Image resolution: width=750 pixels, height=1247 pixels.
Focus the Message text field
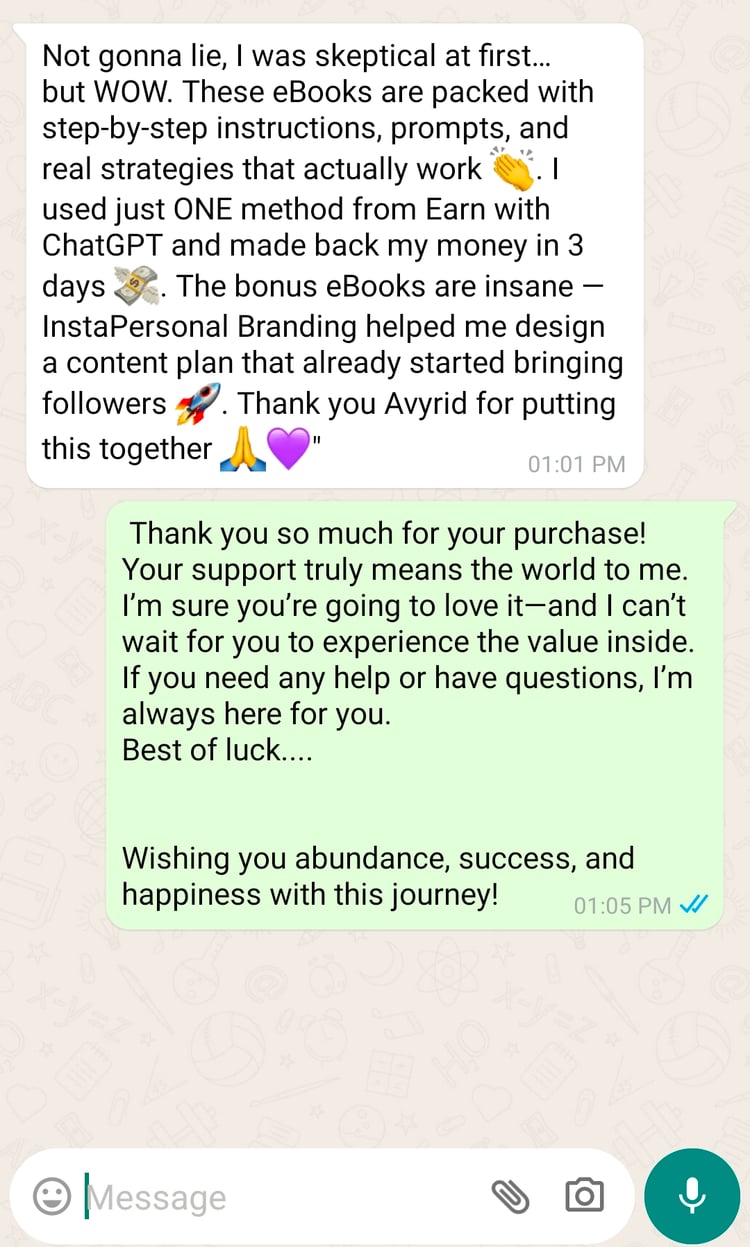[280, 1197]
